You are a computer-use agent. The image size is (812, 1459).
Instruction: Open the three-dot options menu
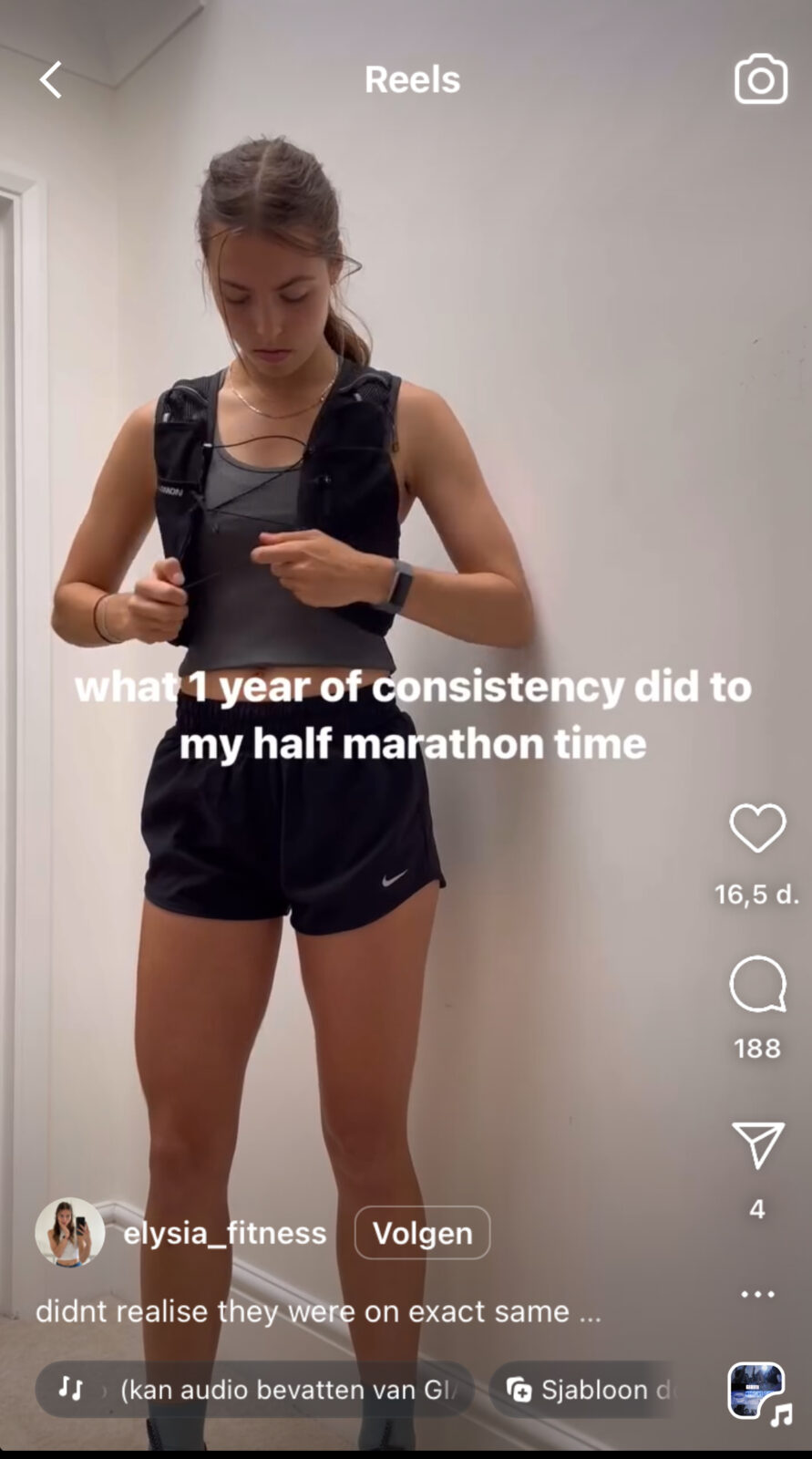coord(757,1294)
